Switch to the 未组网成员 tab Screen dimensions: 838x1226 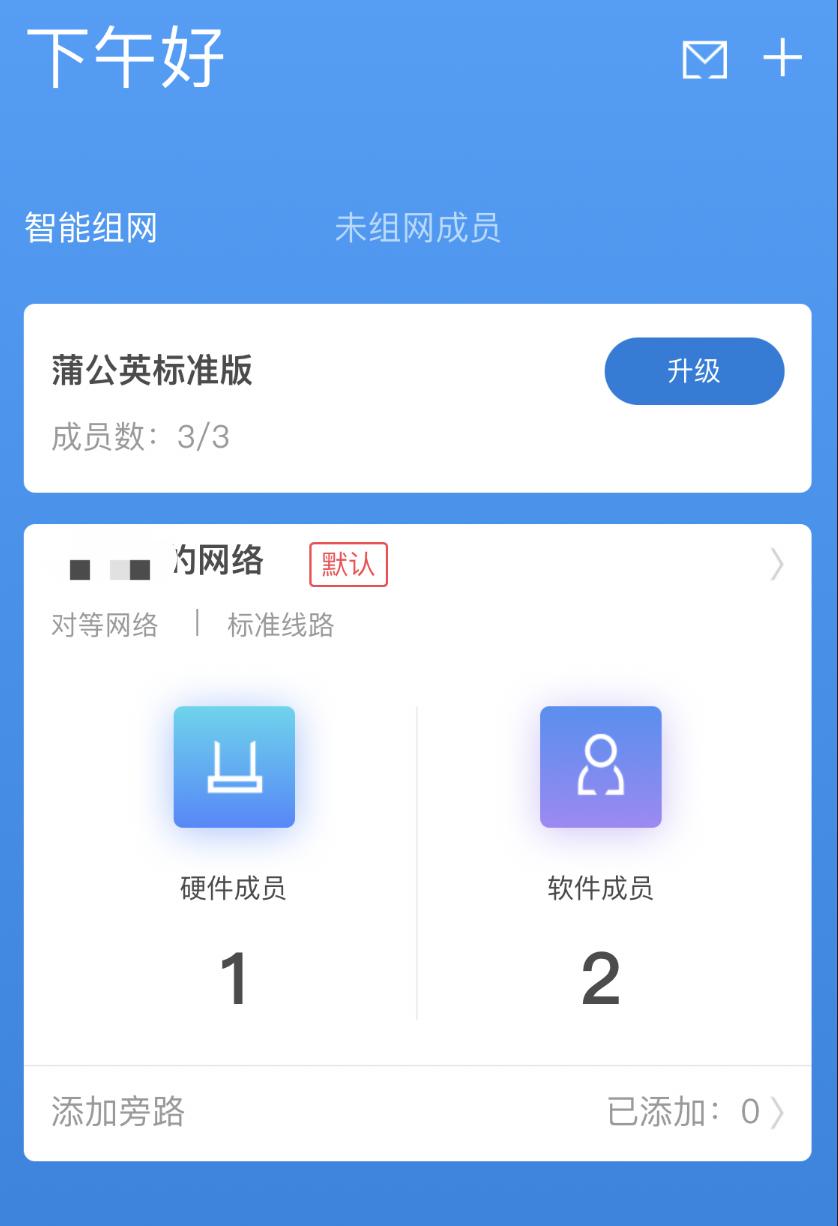tap(420, 229)
